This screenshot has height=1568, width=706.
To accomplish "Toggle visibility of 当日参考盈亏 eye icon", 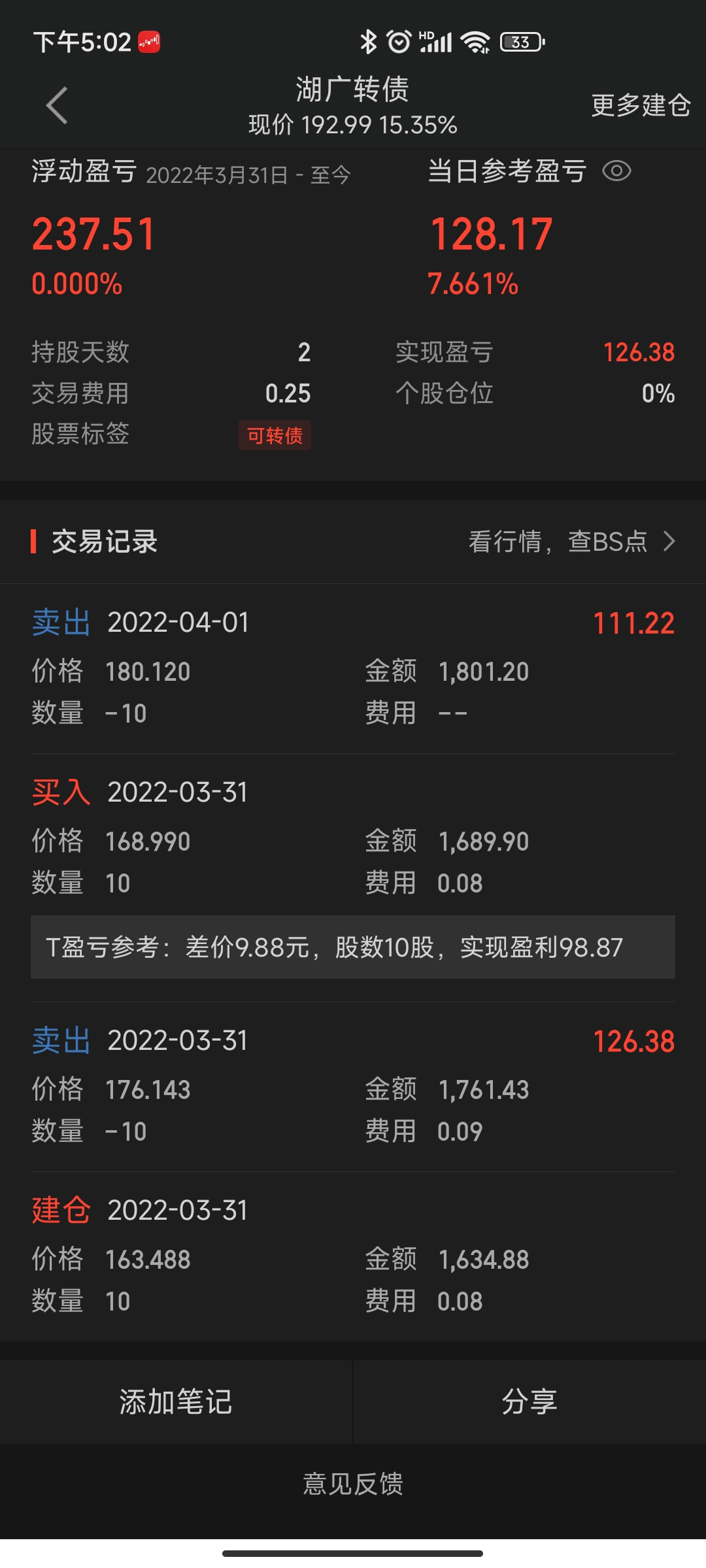I will [x=616, y=171].
